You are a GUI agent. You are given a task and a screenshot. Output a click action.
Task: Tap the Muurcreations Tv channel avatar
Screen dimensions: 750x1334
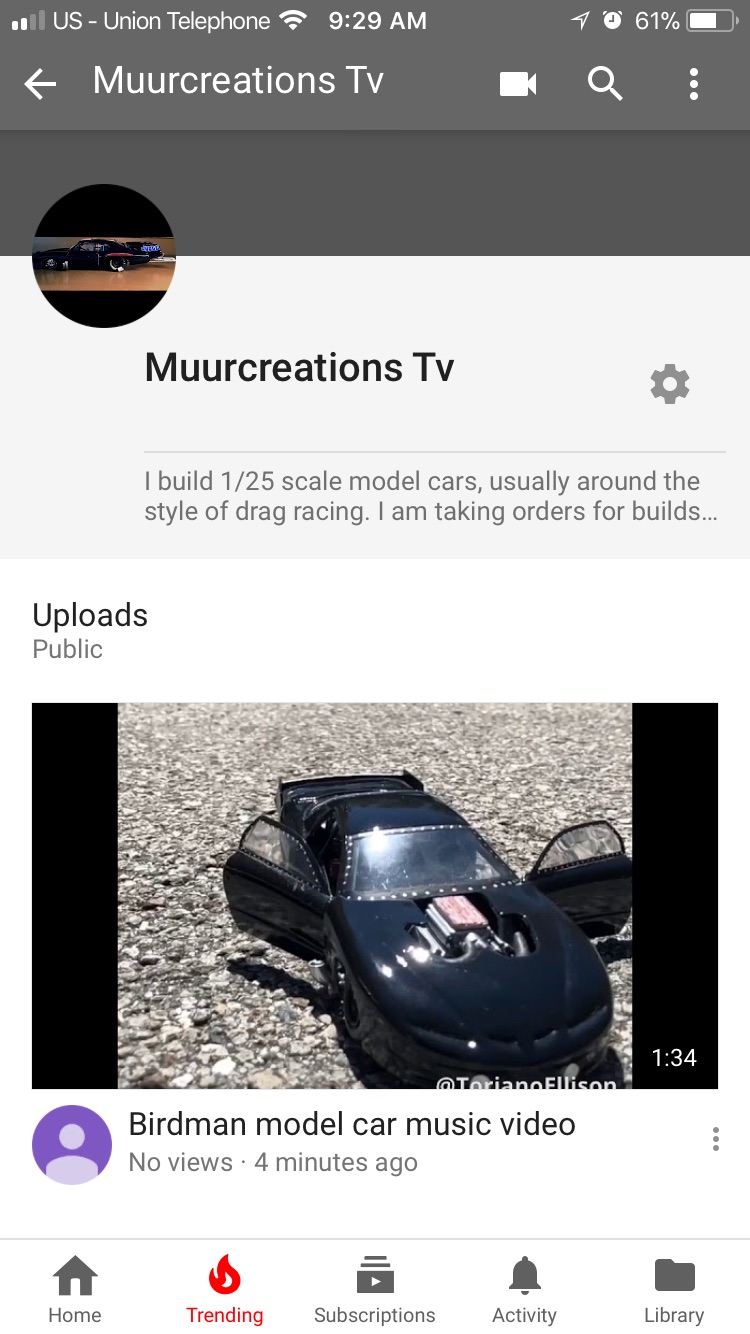(x=104, y=256)
